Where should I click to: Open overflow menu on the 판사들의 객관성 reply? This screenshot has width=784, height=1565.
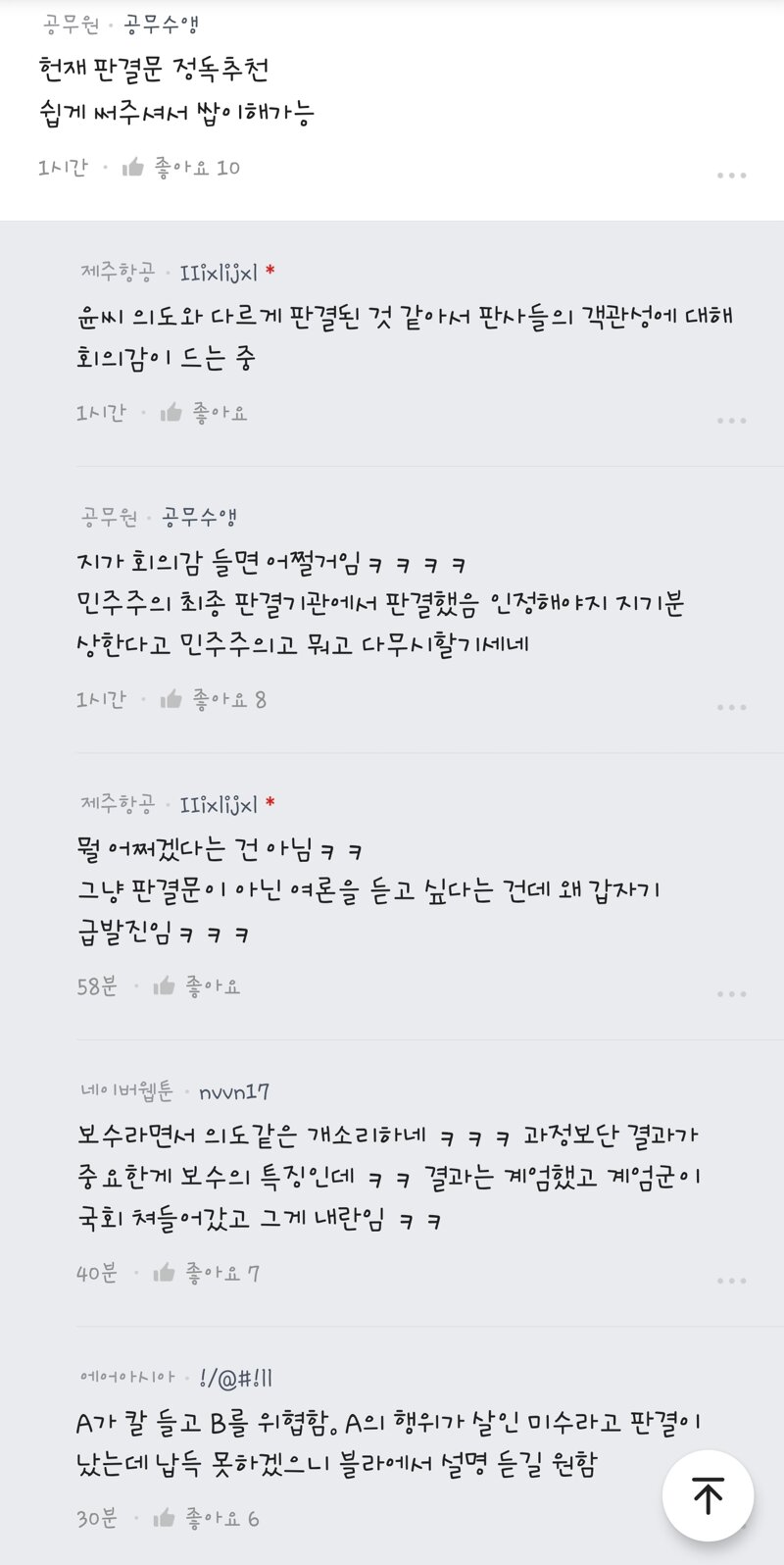click(x=731, y=421)
